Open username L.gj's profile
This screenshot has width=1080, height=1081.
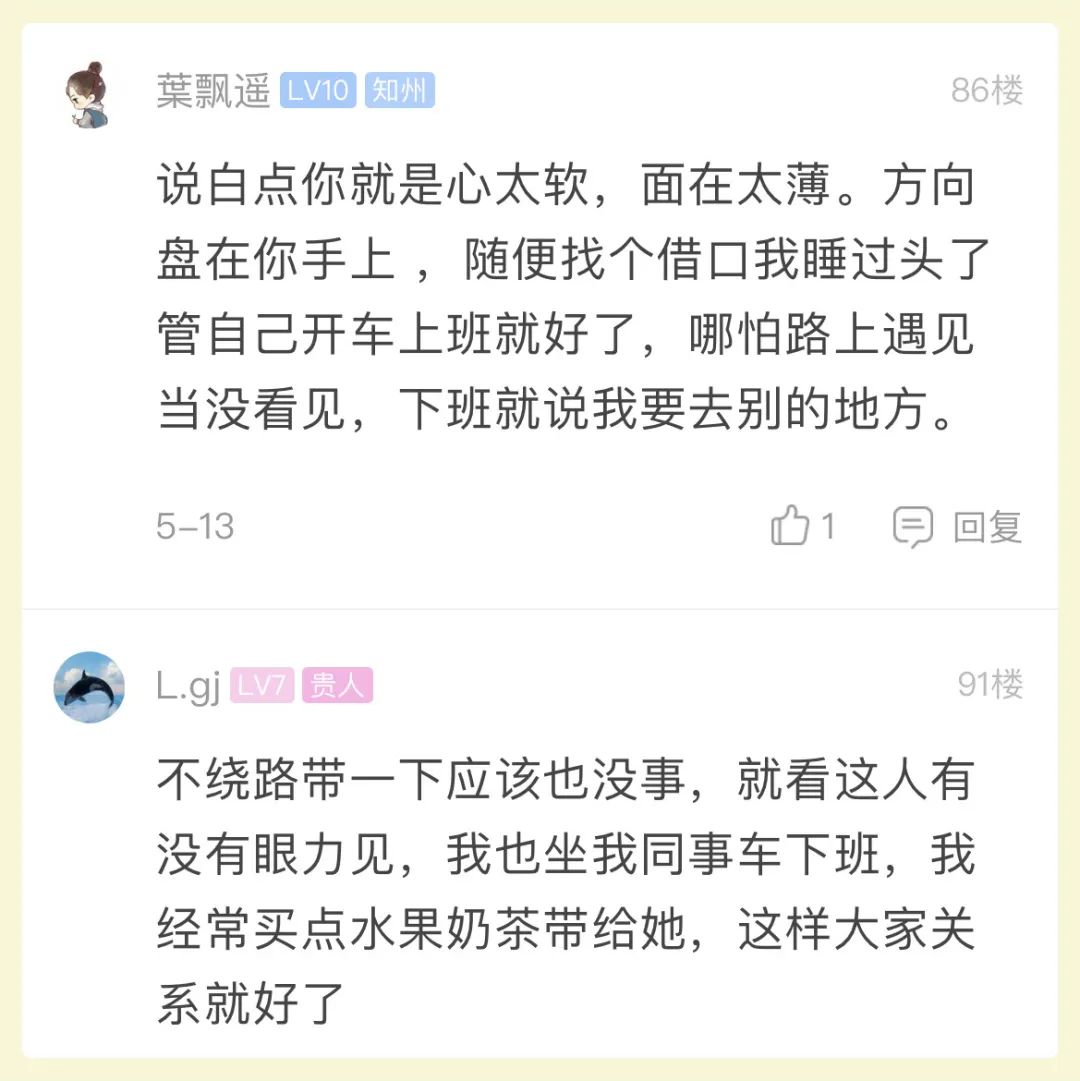pyautogui.click(x=188, y=686)
